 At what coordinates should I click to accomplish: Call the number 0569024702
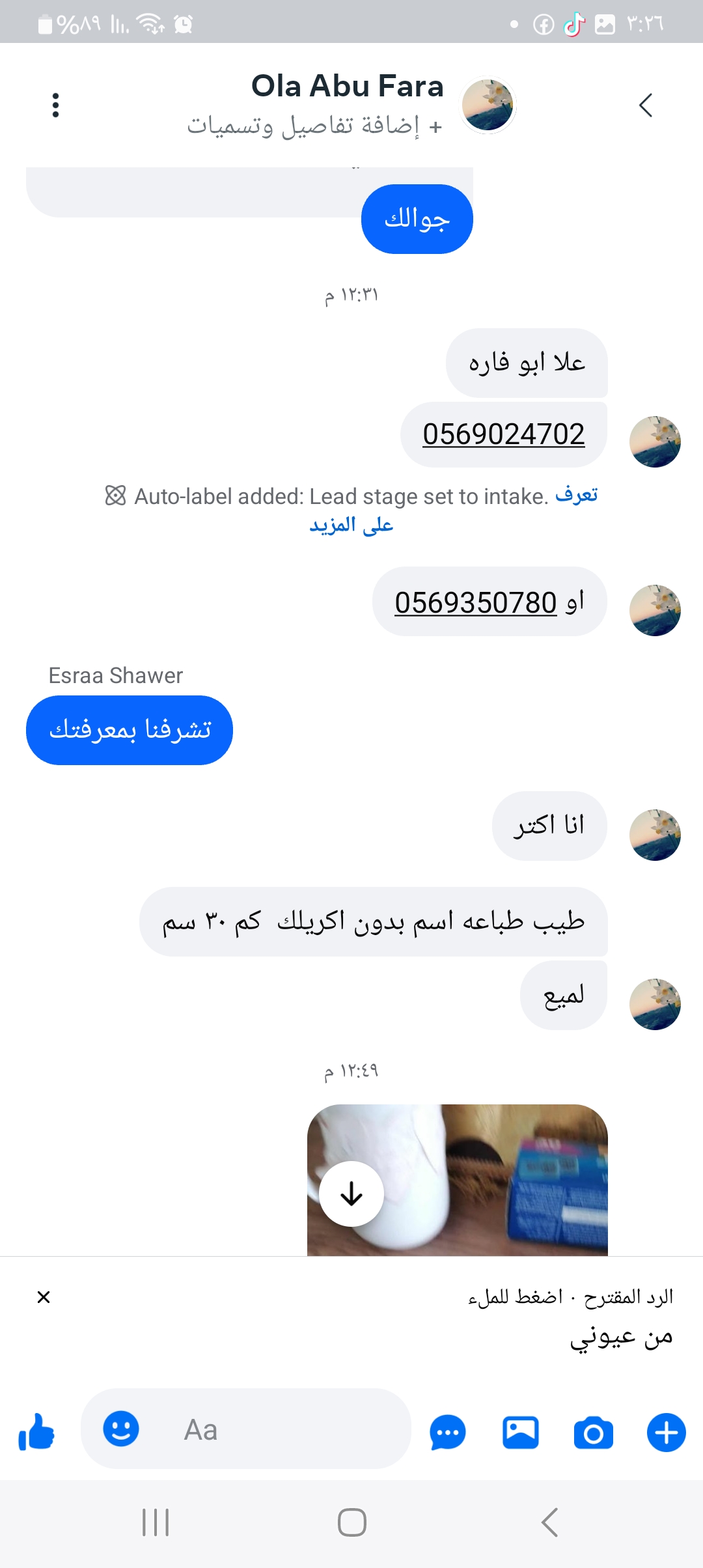coord(503,434)
